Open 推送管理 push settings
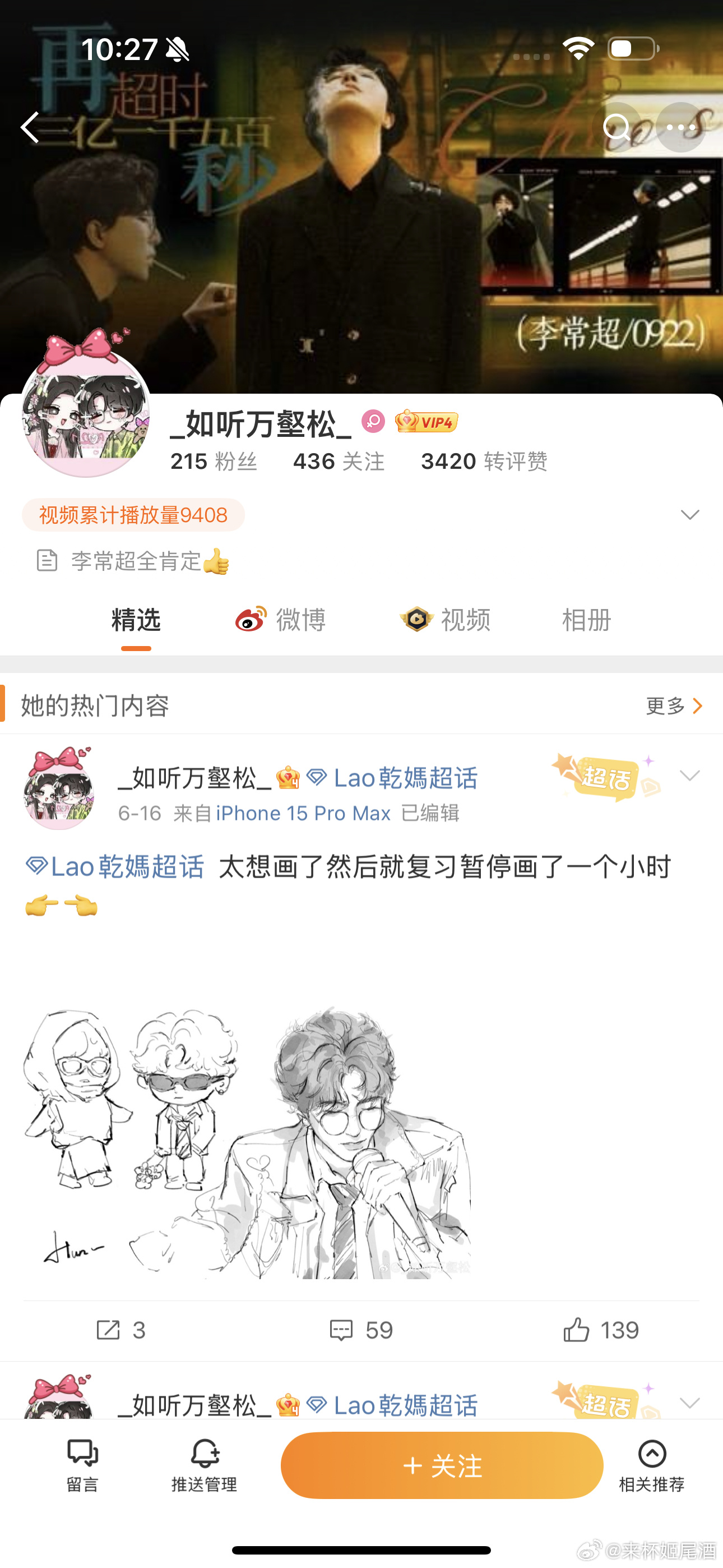The height and width of the screenshot is (1568, 723). point(204,1464)
